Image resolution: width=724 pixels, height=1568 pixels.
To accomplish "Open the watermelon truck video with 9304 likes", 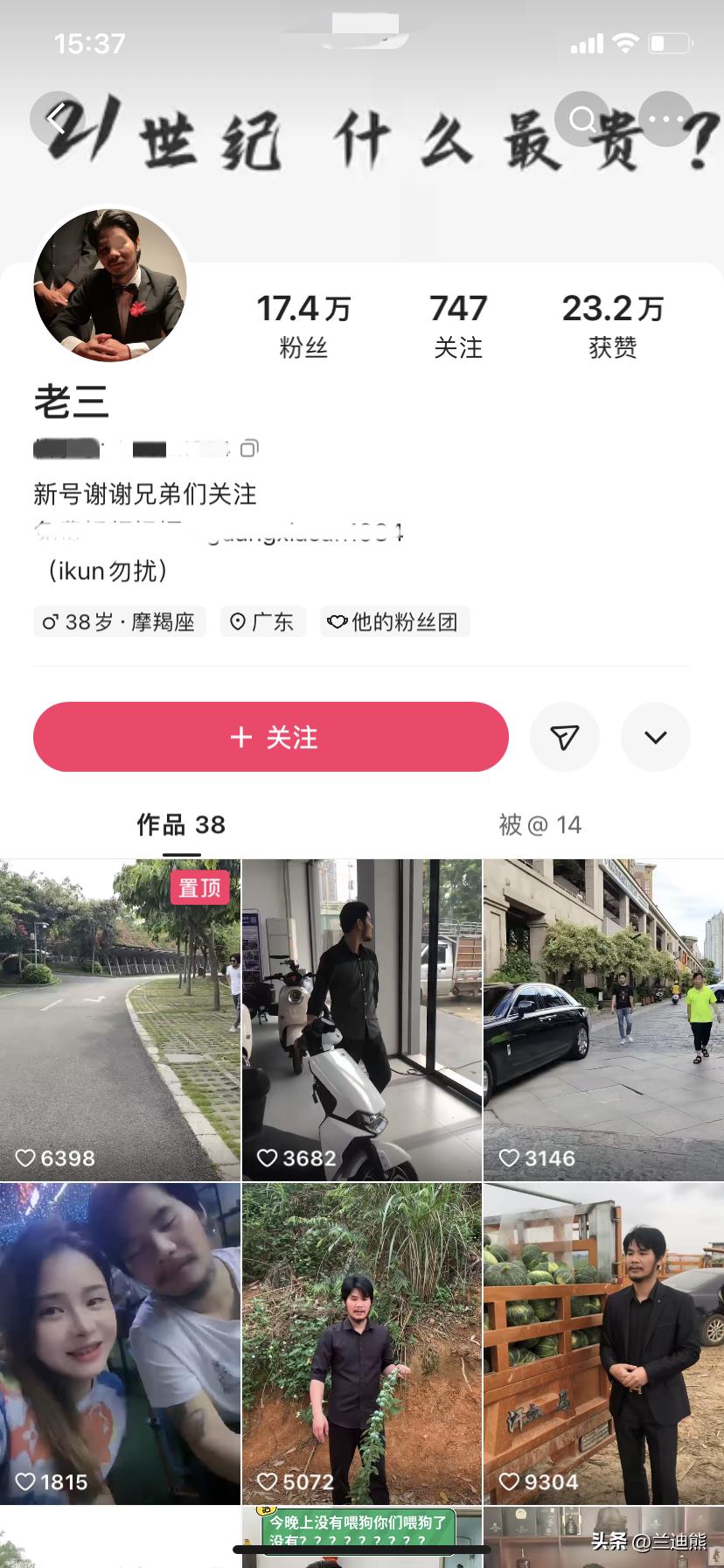I will 603,1343.
